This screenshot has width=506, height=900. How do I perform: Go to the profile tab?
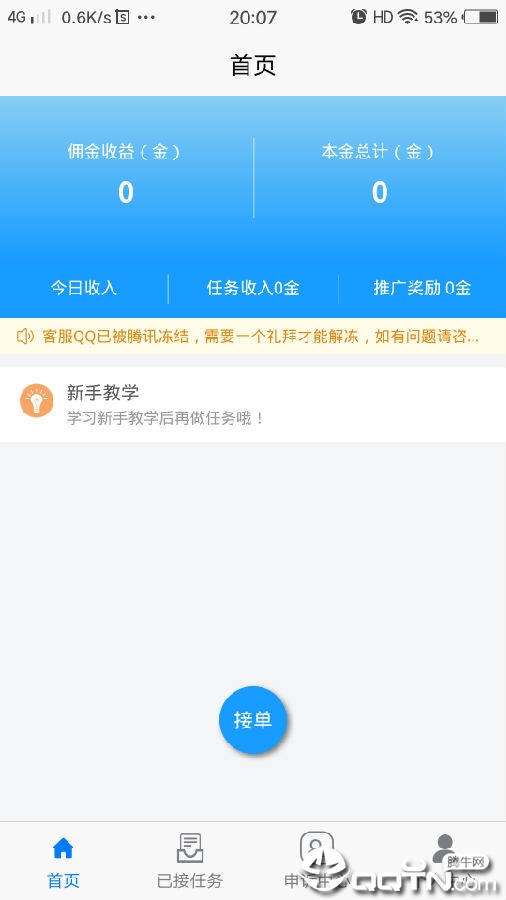(x=443, y=861)
